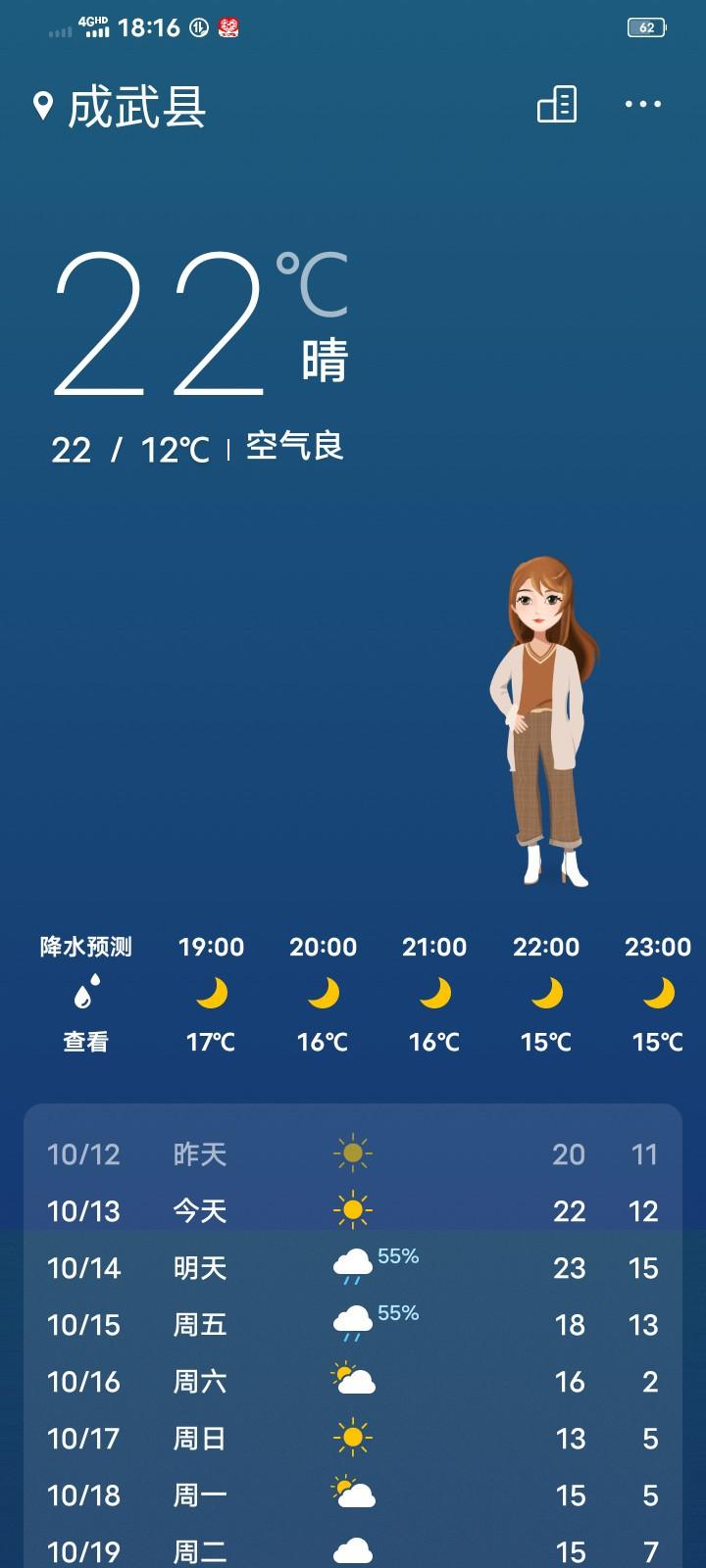Open the 10/13 今天 forecast row
This screenshot has width=706, height=1568.
353,1211
